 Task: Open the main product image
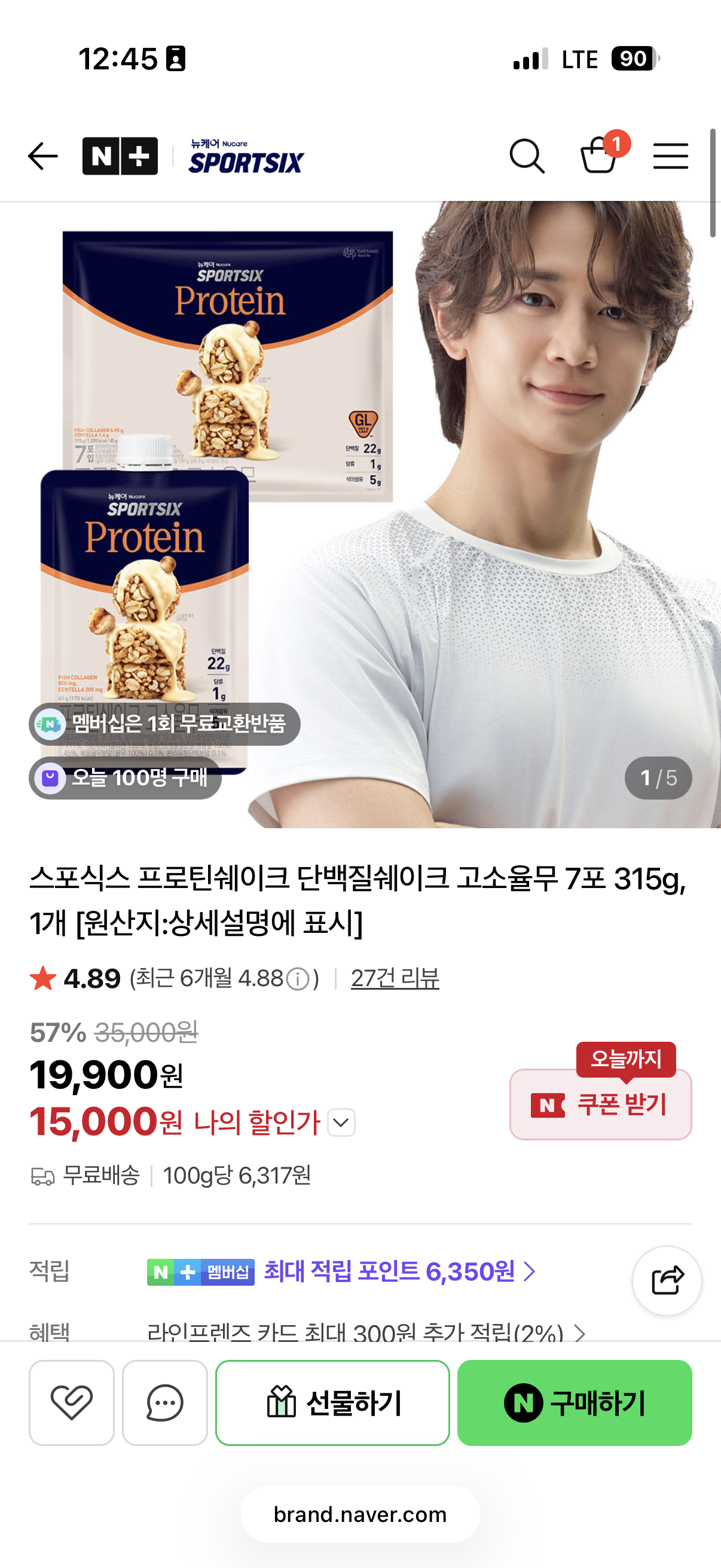click(360, 514)
